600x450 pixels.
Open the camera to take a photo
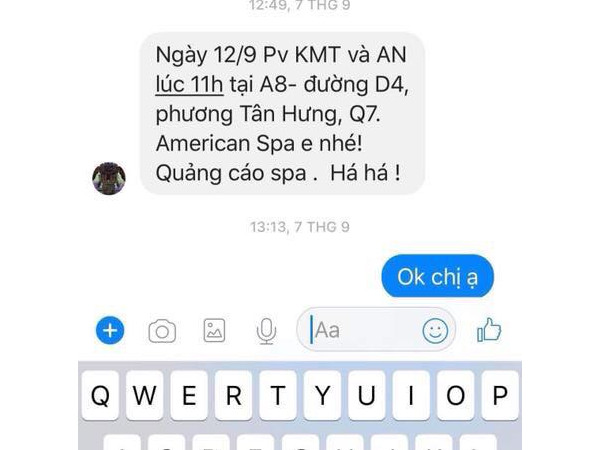[x=162, y=330]
